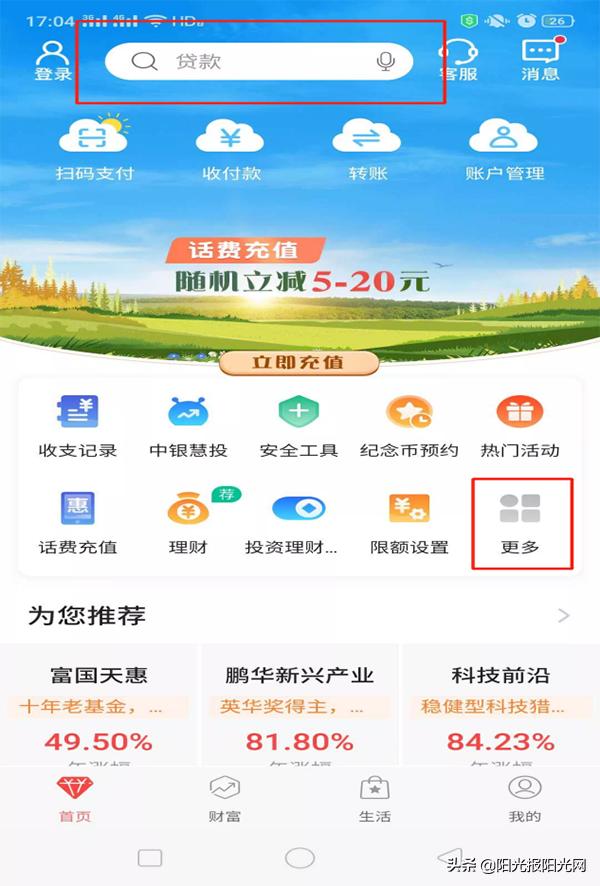Tap the microphone voice search icon
600x886 pixels.
385,62
